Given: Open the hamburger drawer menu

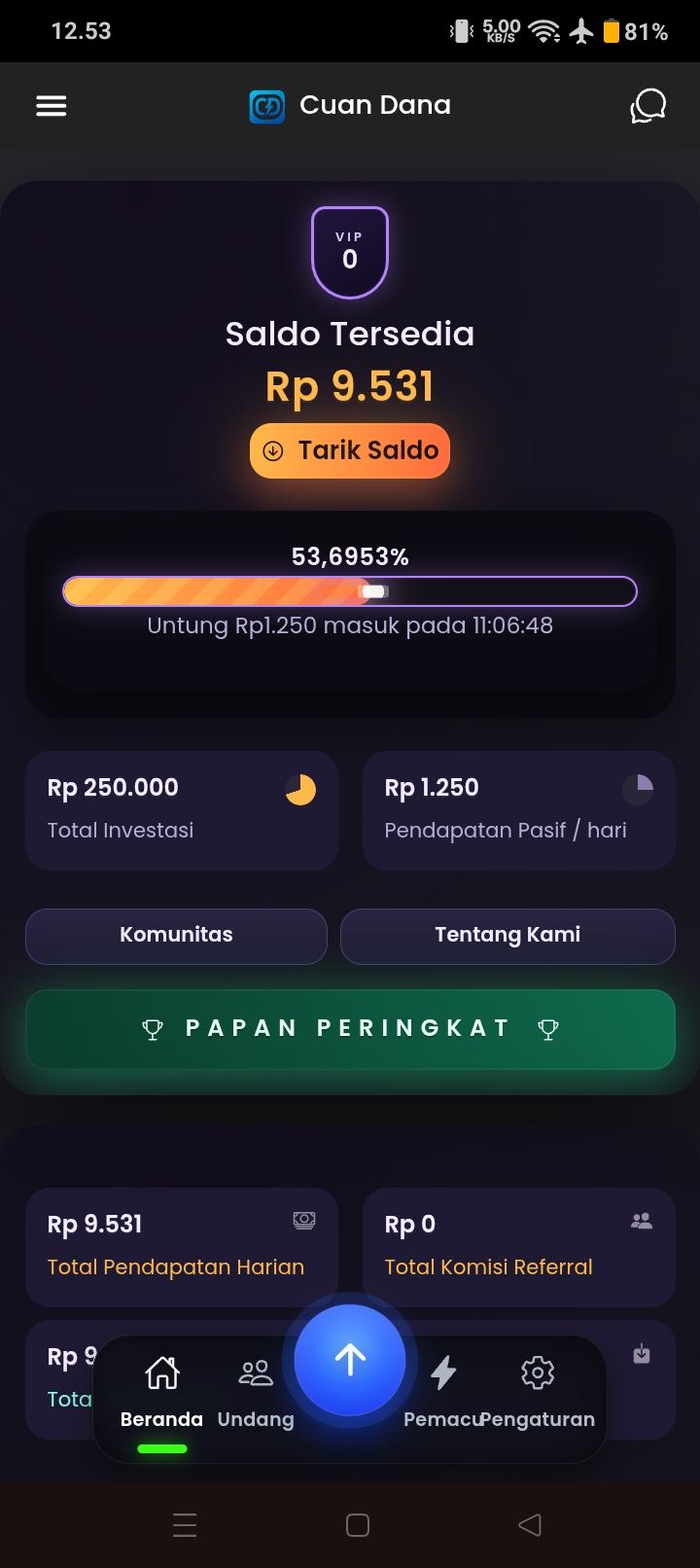Looking at the screenshot, I should click(52, 106).
